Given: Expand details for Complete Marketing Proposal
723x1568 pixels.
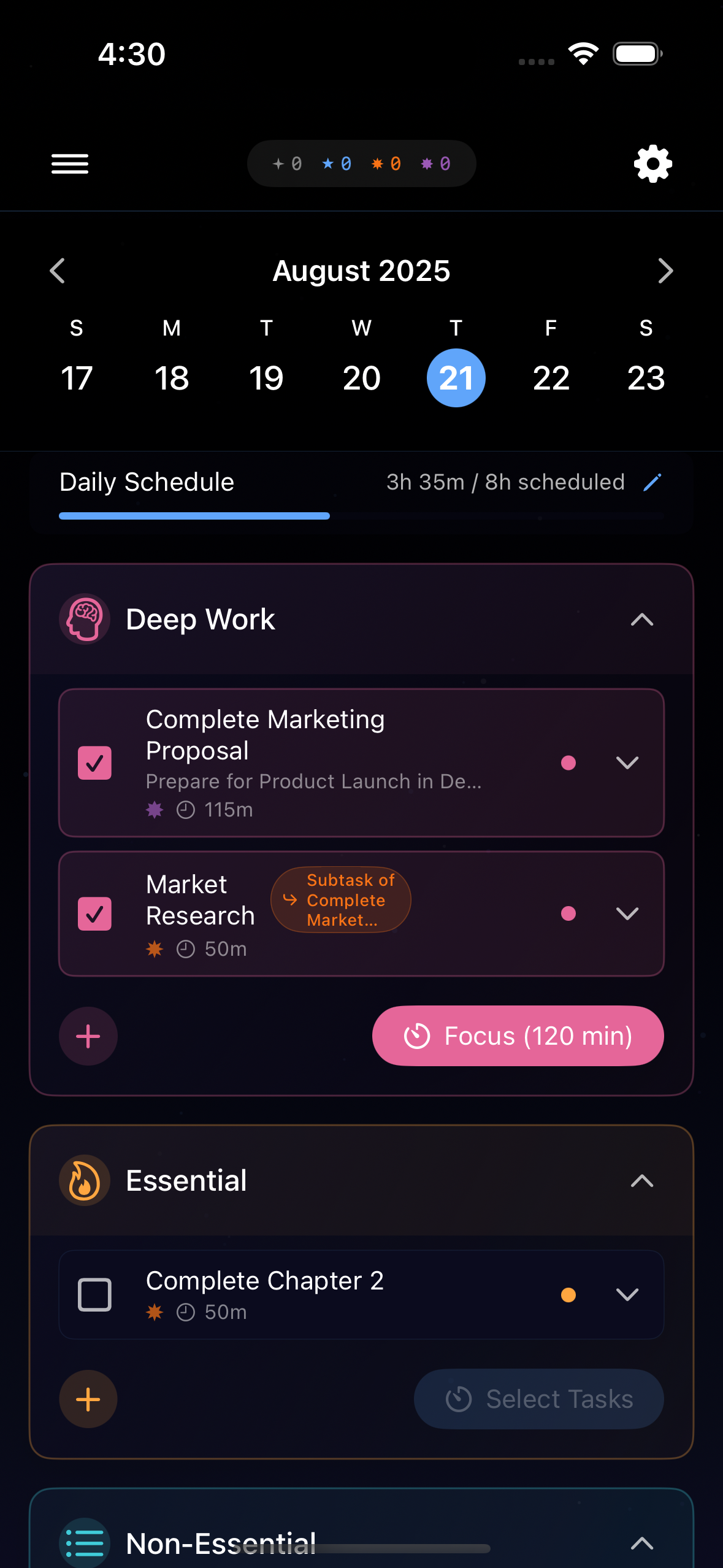Looking at the screenshot, I should click(x=627, y=763).
